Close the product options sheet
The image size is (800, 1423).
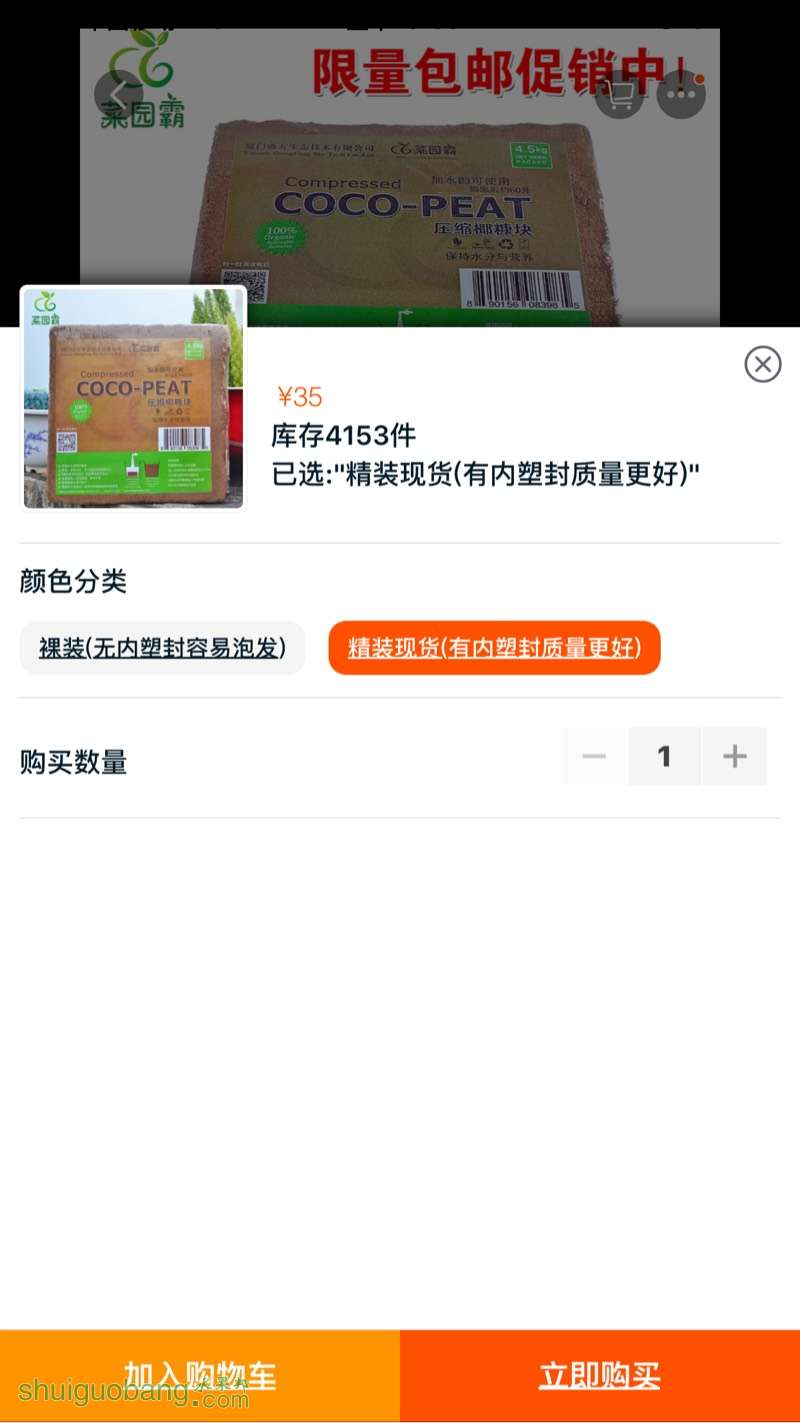tap(762, 364)
